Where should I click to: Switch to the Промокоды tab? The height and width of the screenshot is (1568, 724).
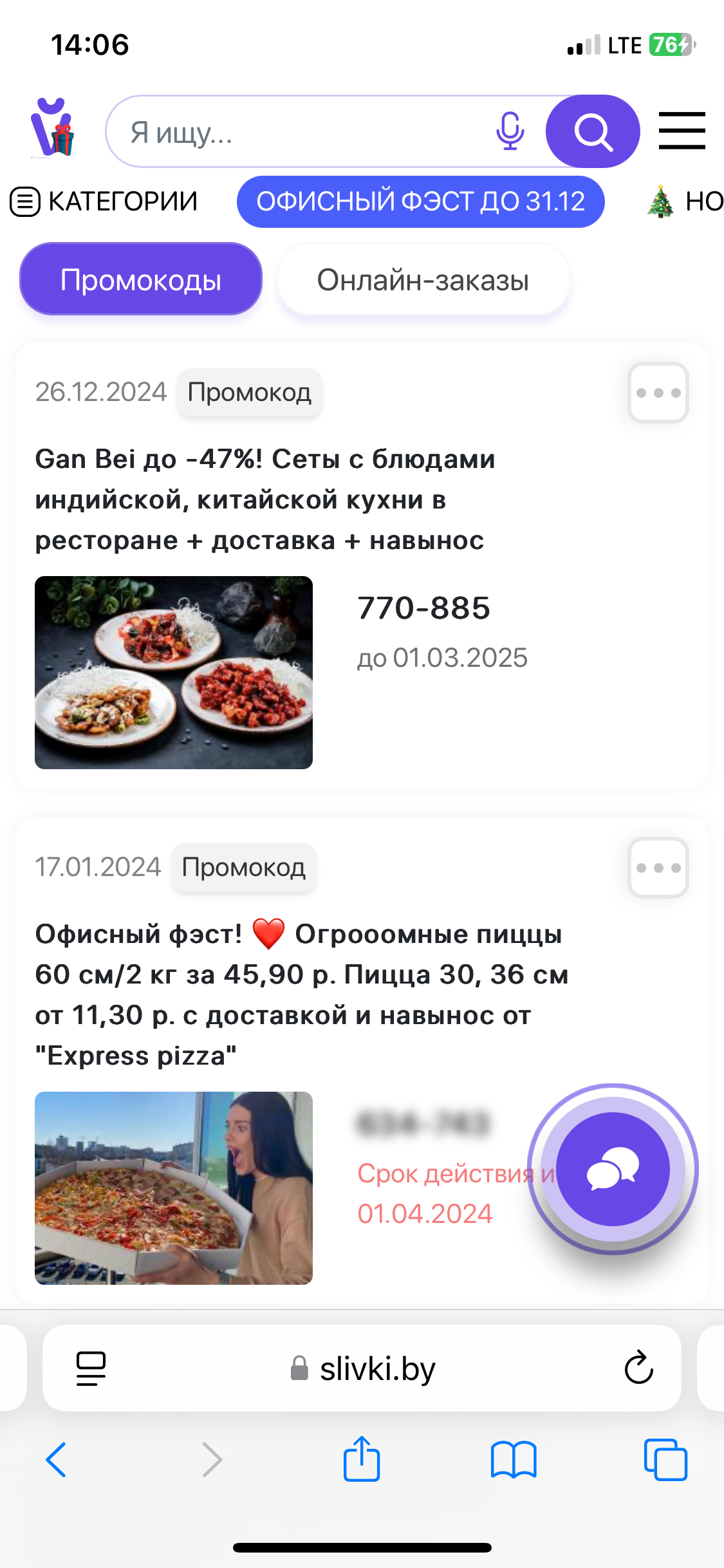[x=141, y=279]
